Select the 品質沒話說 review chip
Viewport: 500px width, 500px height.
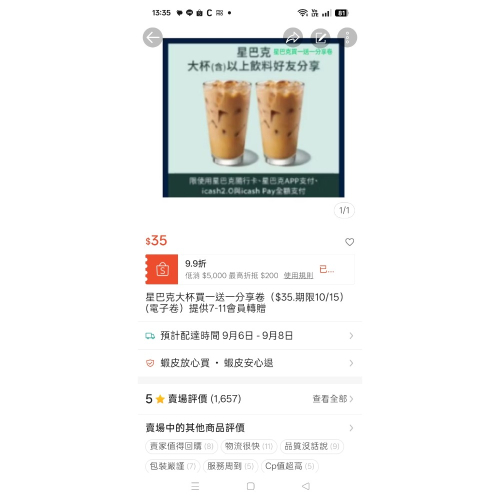[312, 446]
